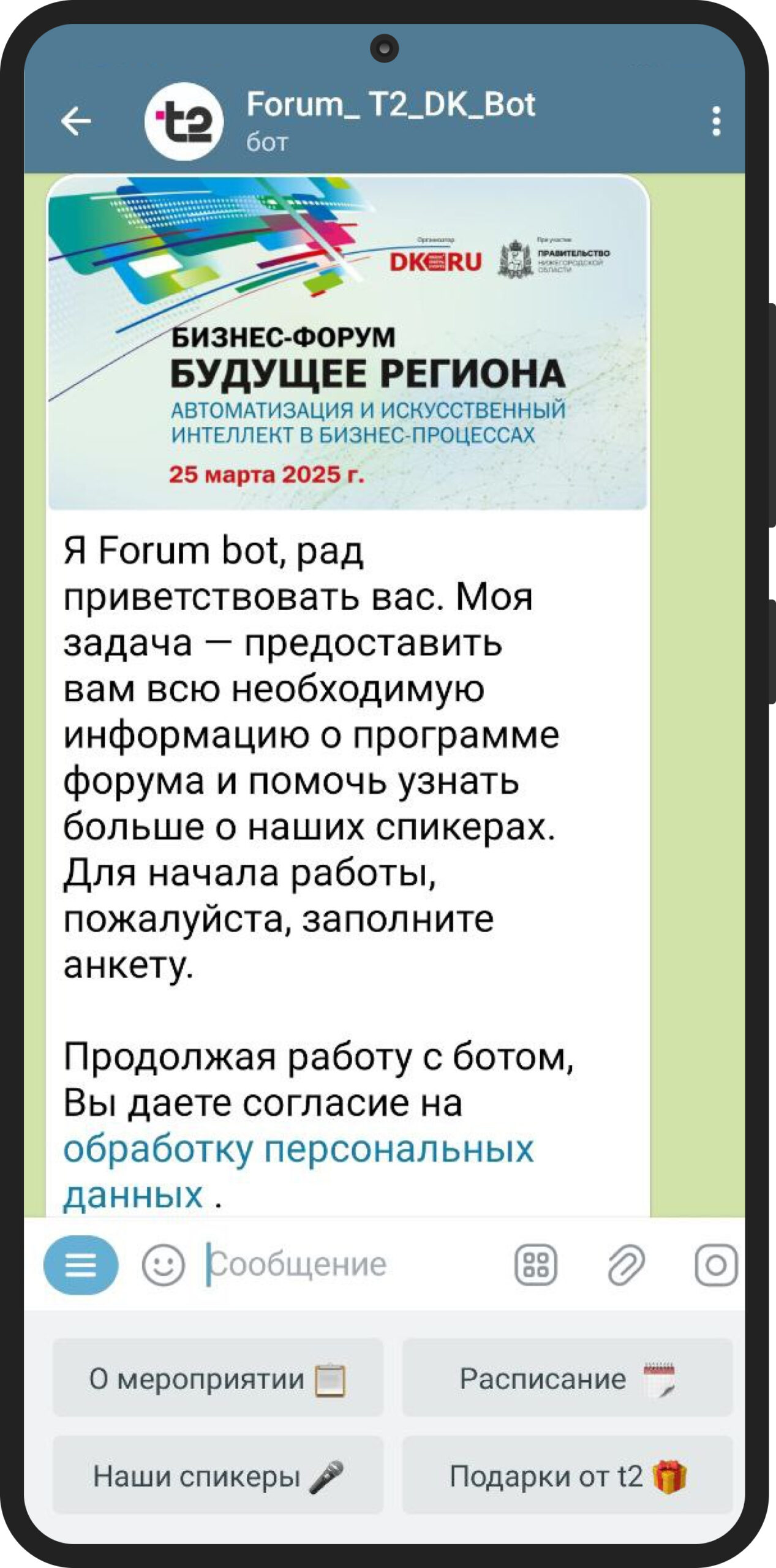Open the camera icon in message bar

[x=716, y=1265]
